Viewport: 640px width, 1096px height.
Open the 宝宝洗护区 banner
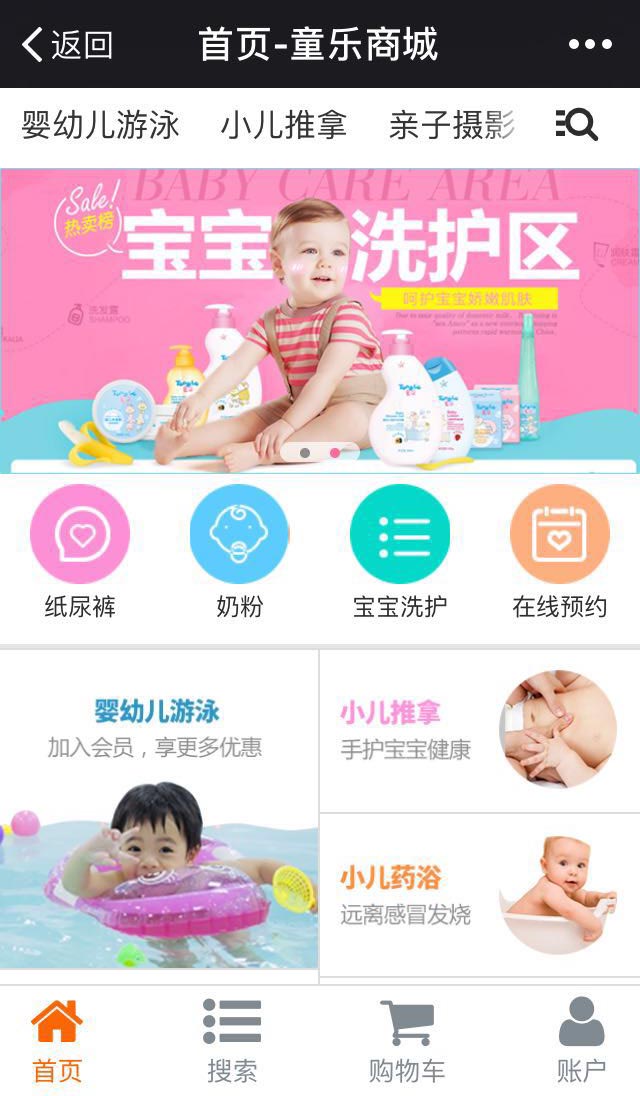pos(320,320)
